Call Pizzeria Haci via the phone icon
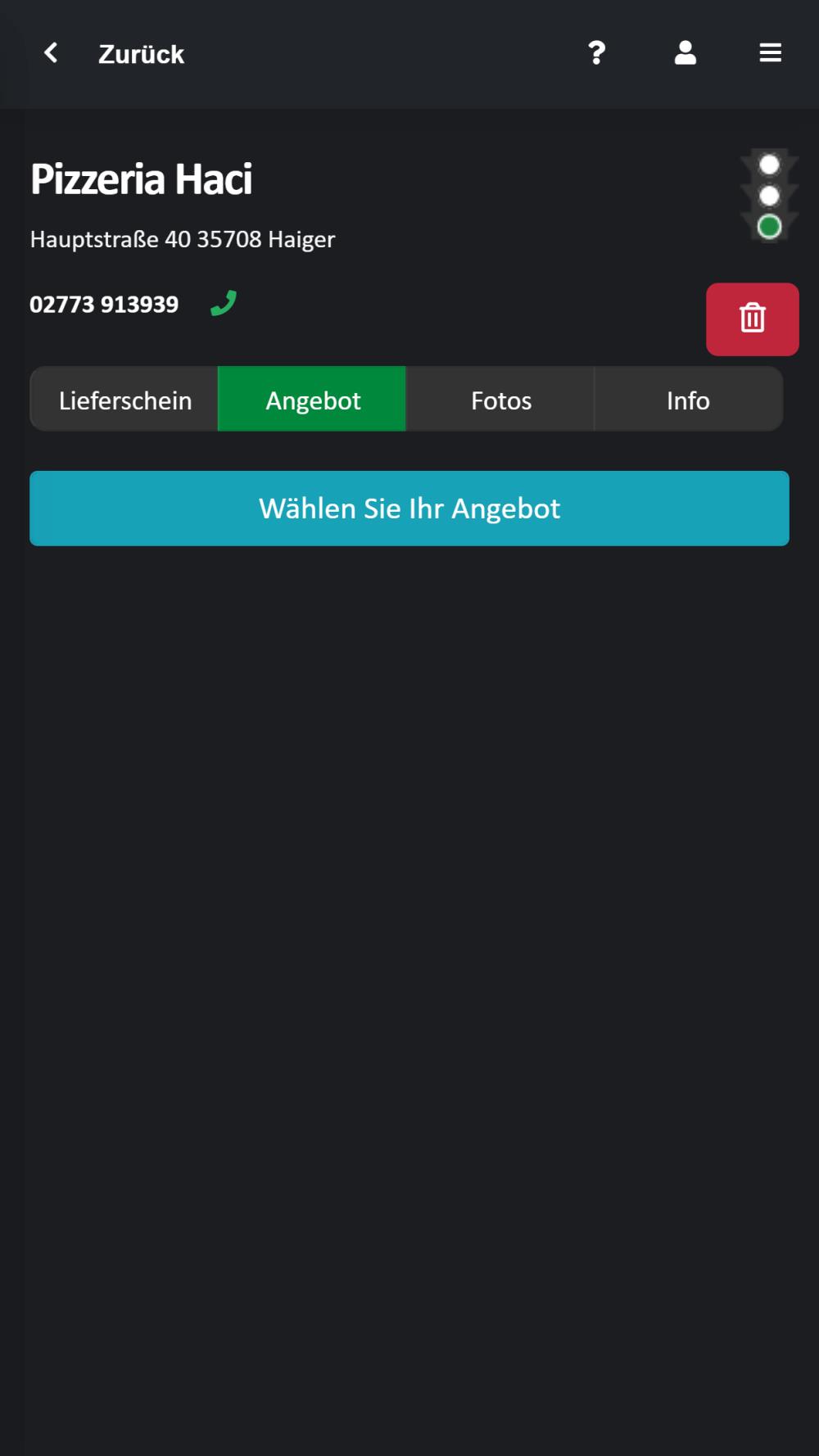This screenshot has width=819, height=1456. tap(224, 303)
